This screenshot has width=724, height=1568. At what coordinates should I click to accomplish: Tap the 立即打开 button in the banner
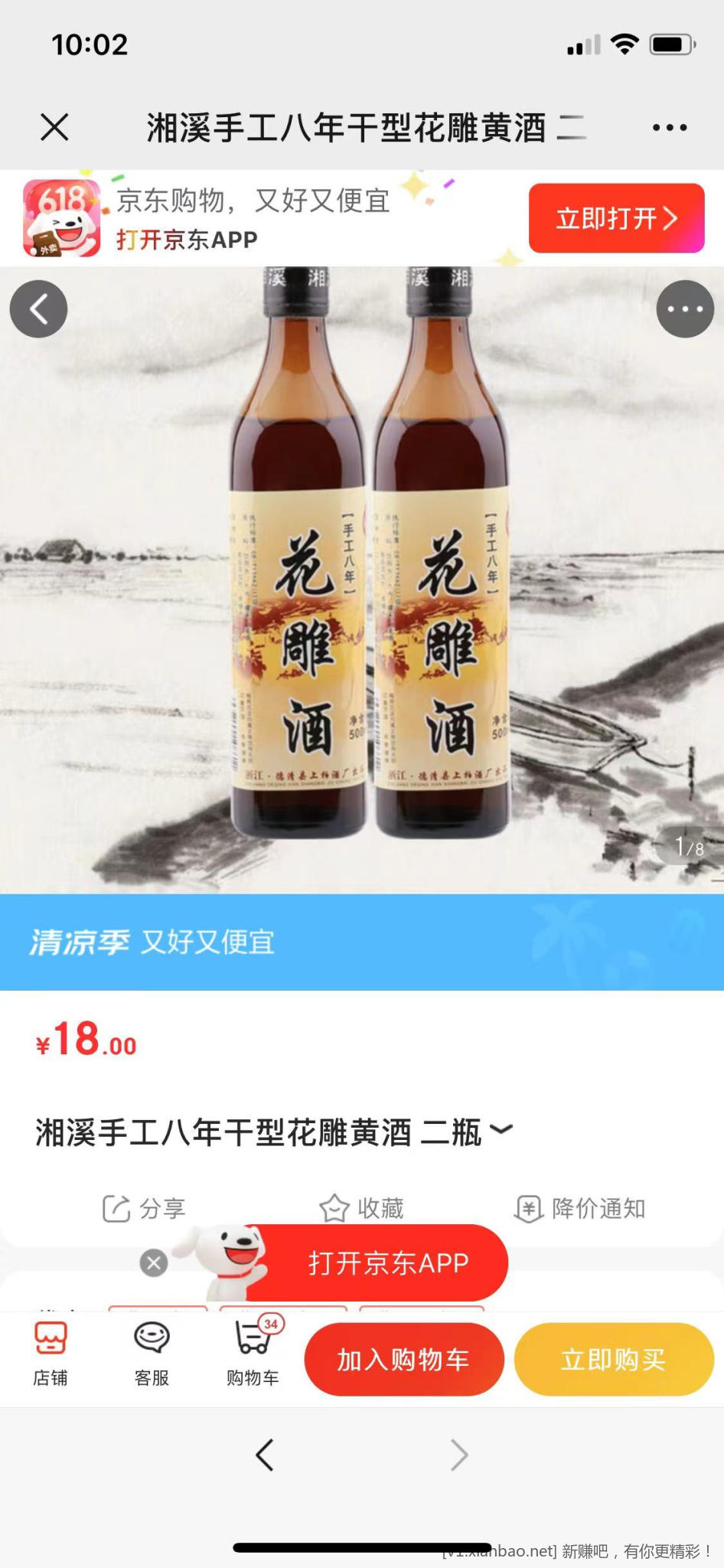click(616, 218)
